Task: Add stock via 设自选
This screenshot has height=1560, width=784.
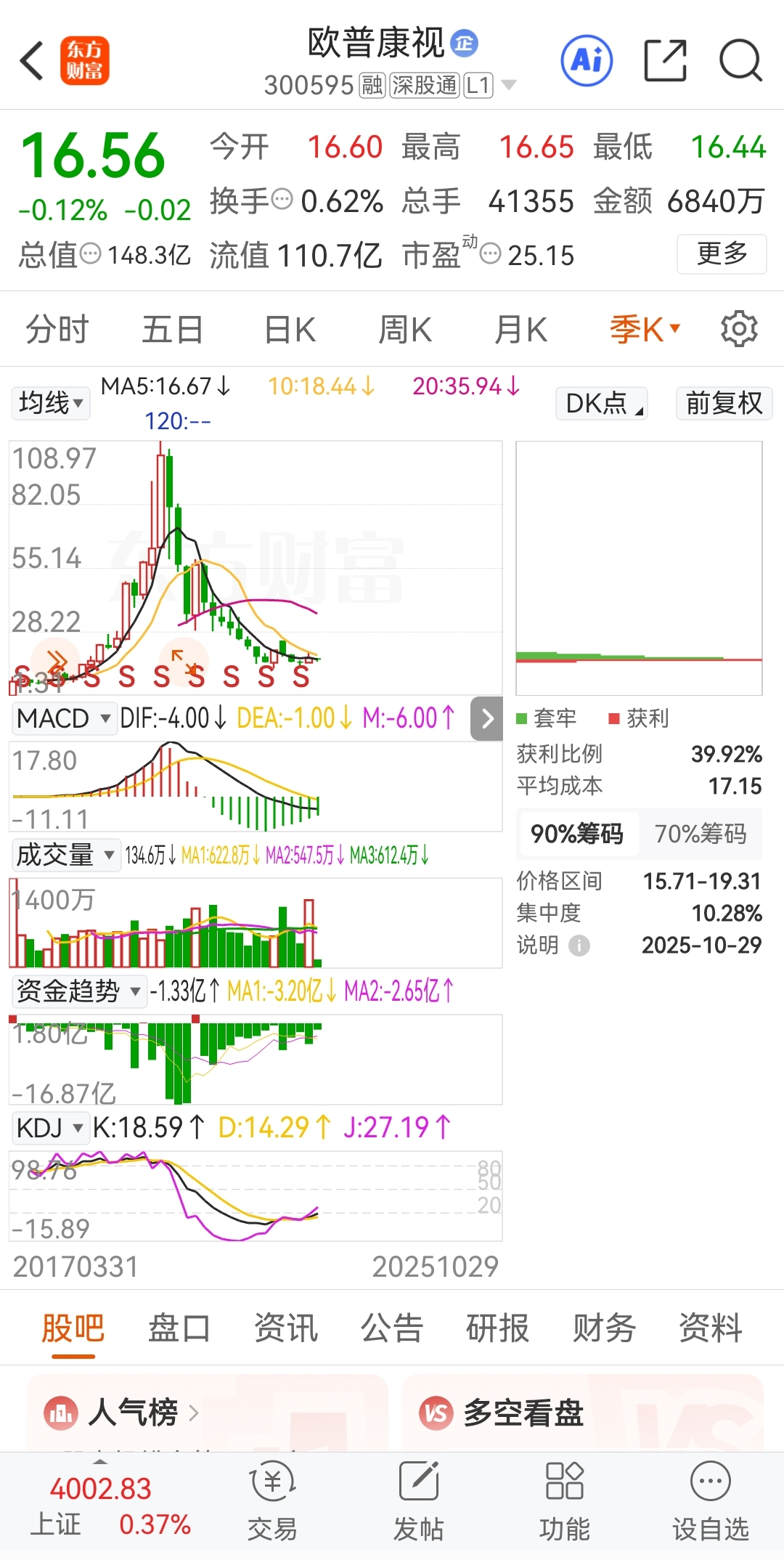Action: (x=710, y=1501)
